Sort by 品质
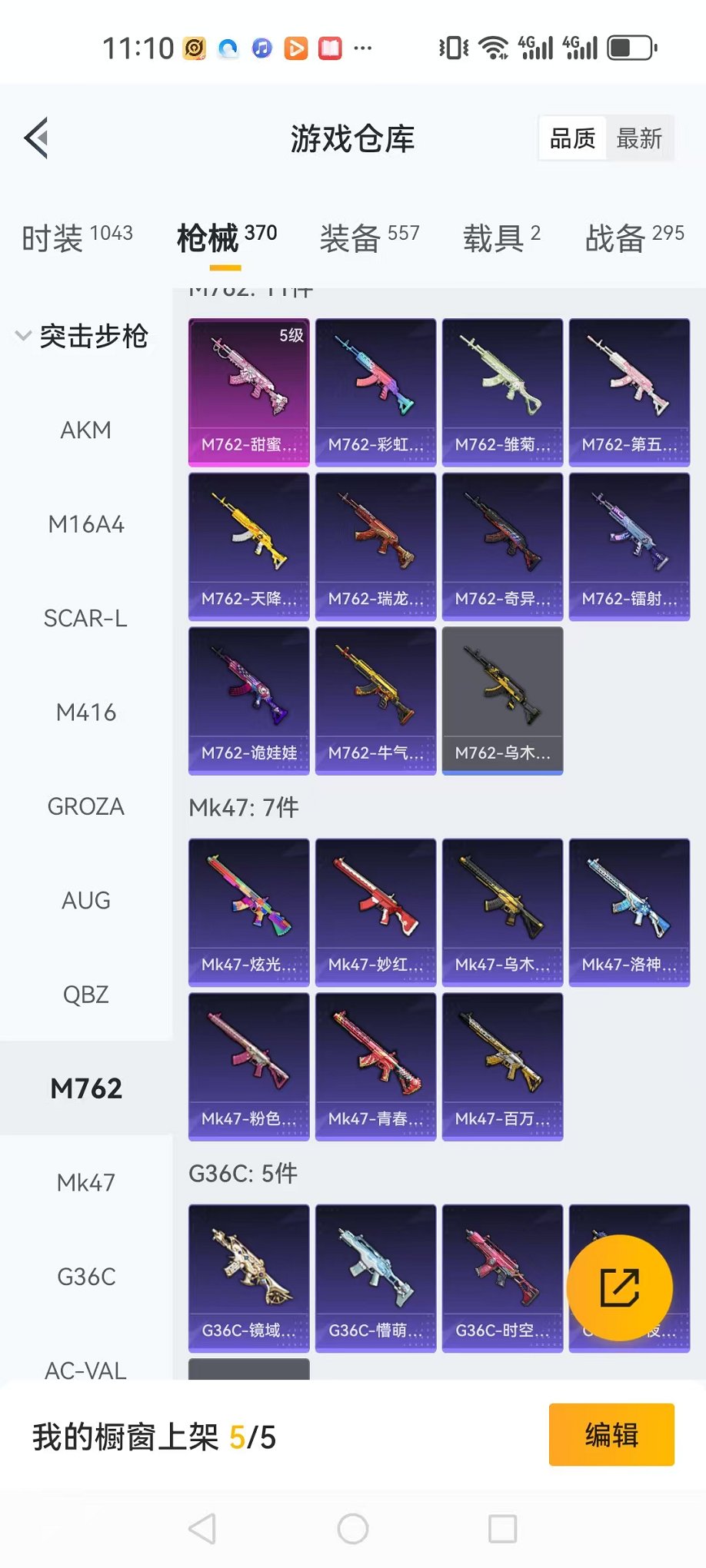The image size is (706, 1568). tap(572, 138)
